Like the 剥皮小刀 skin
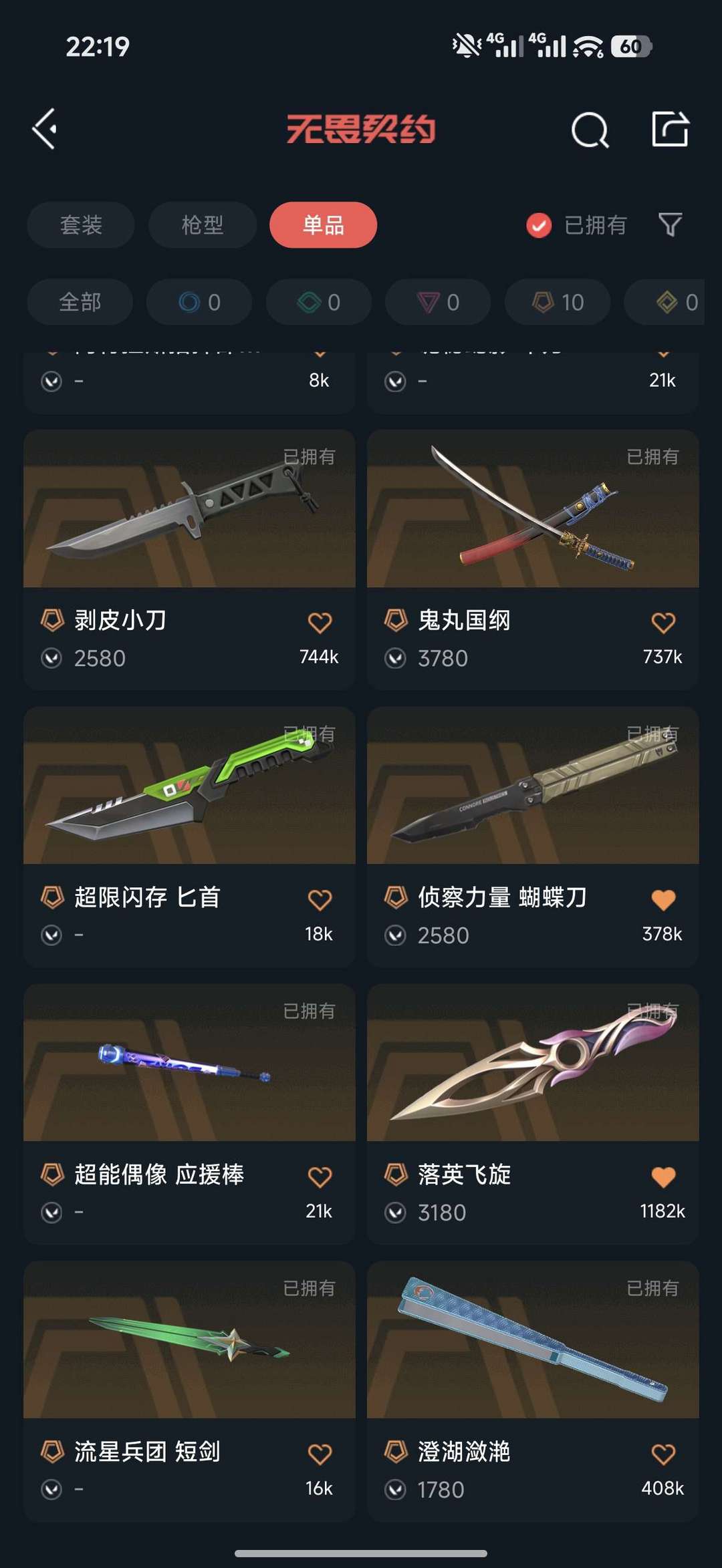 tap(320, 623)
